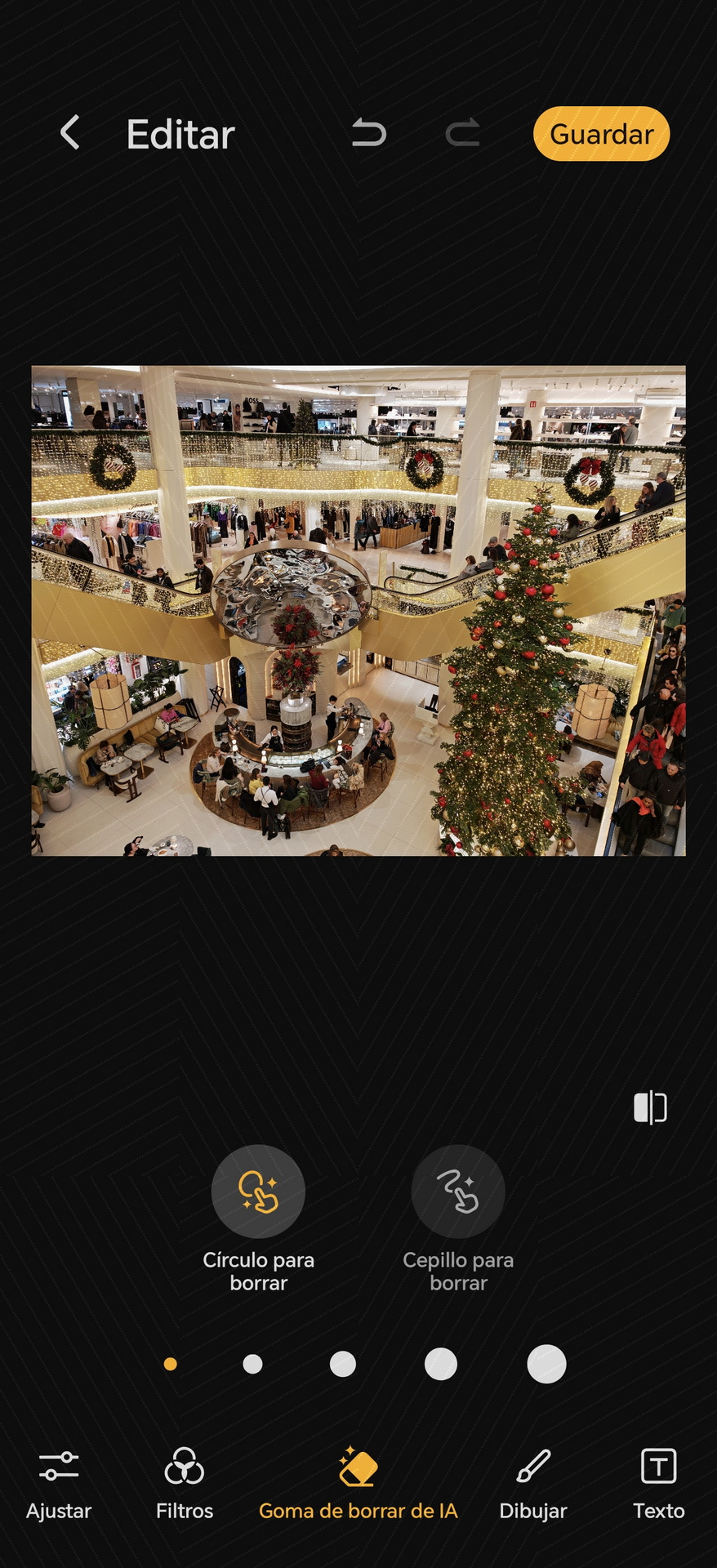The height and width of the screenshot is (1568, 717).
Task: Redo the reverted edit
Action: [x=462, y=133]
